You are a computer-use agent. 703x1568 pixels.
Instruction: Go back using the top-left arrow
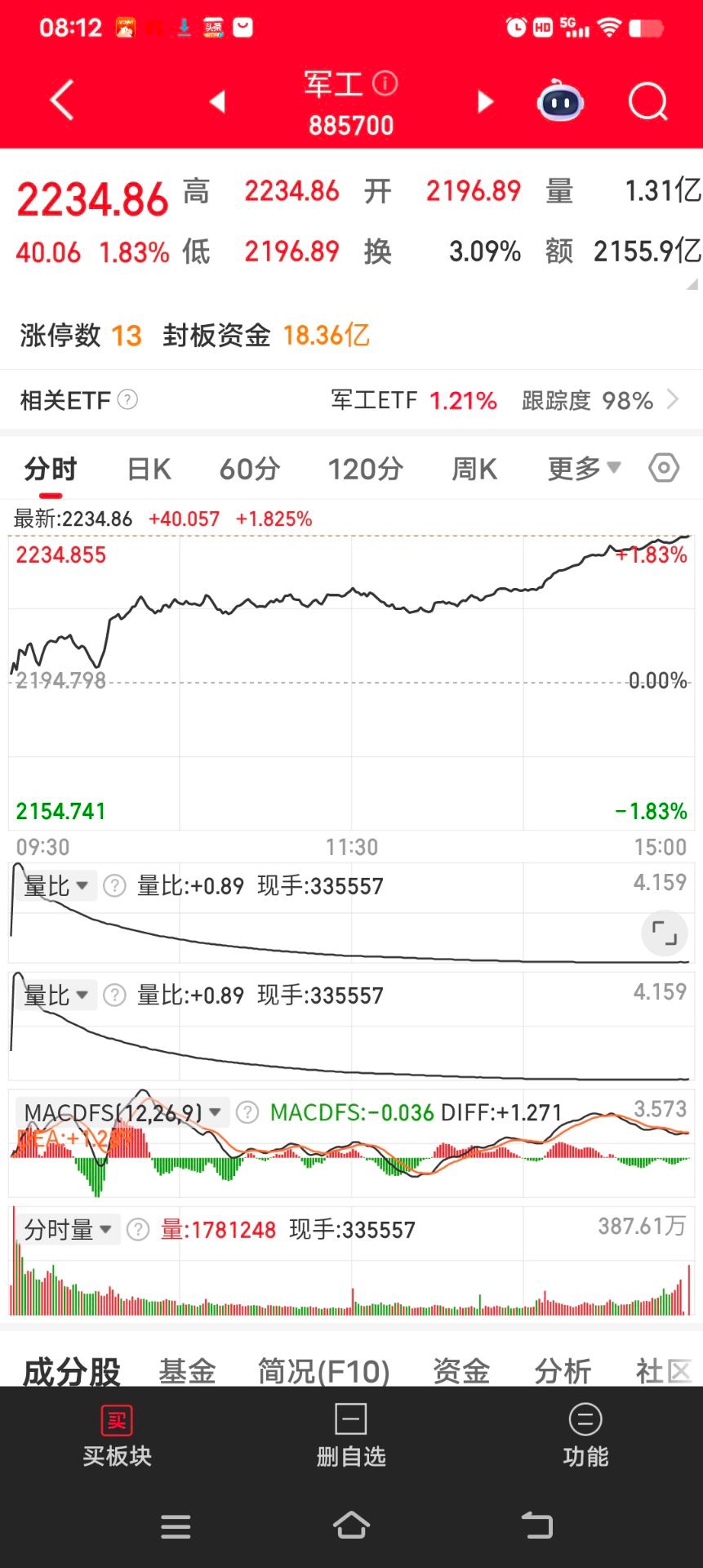(x=62, y=101)
